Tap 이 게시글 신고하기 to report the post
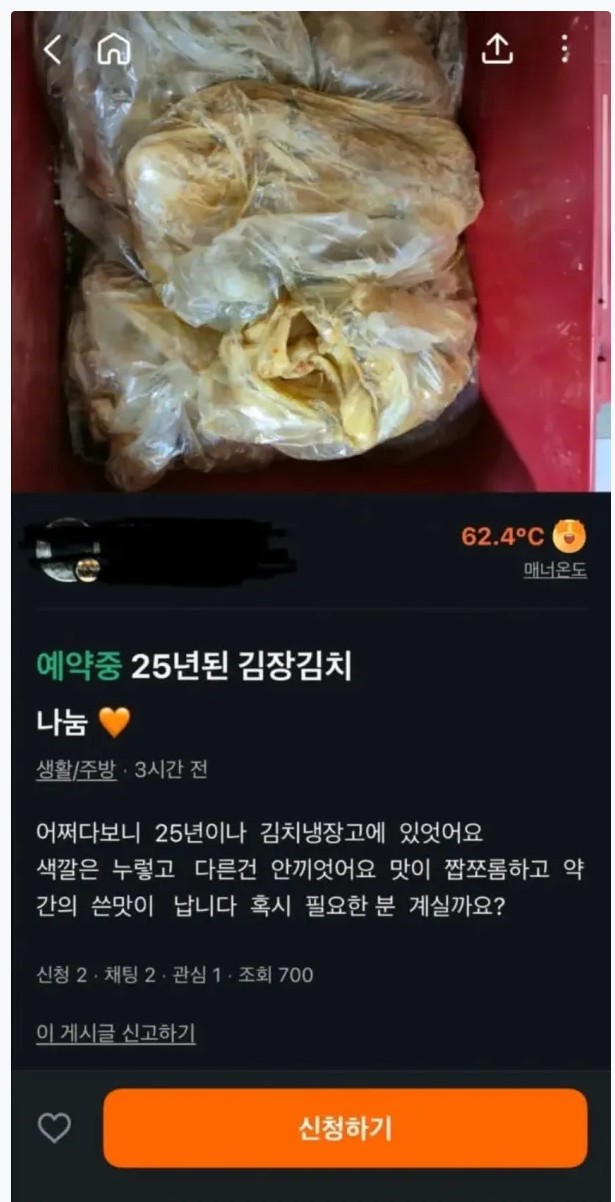The width and height of the screenshot is (615, 1202). click(x=115, y=1033)
